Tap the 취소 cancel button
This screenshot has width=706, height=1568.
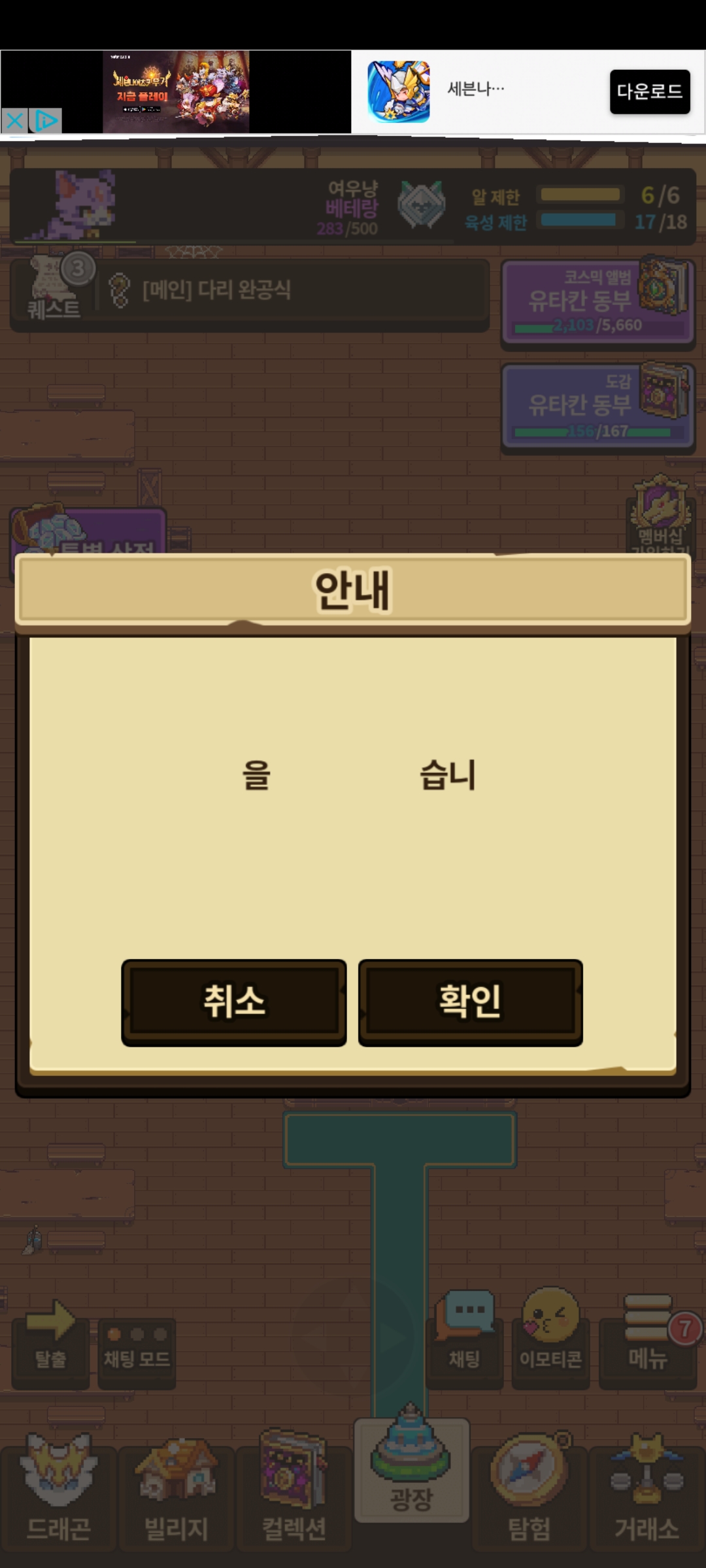click(234, 1002)
